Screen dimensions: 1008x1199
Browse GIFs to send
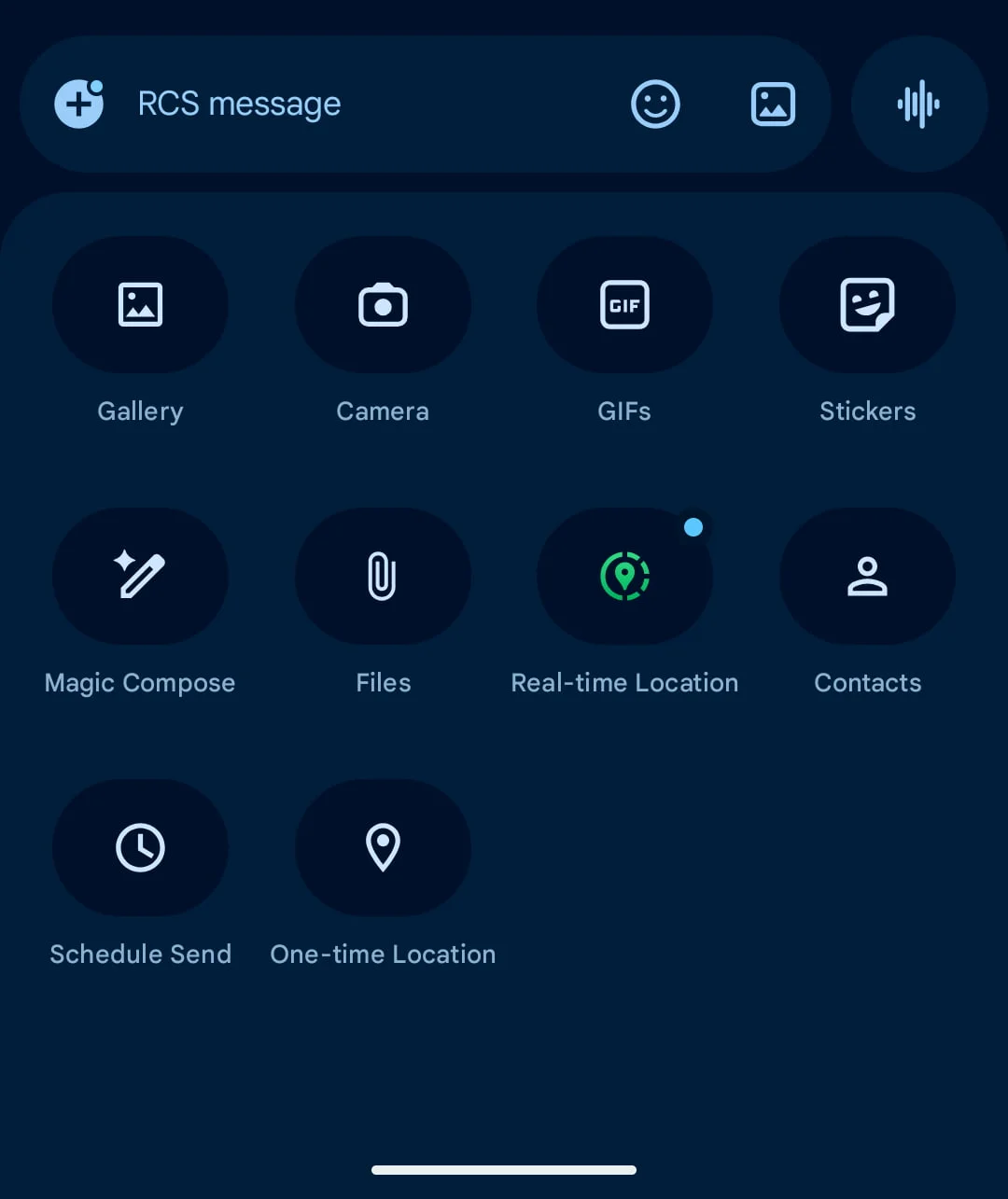click(x=624, y=305)
